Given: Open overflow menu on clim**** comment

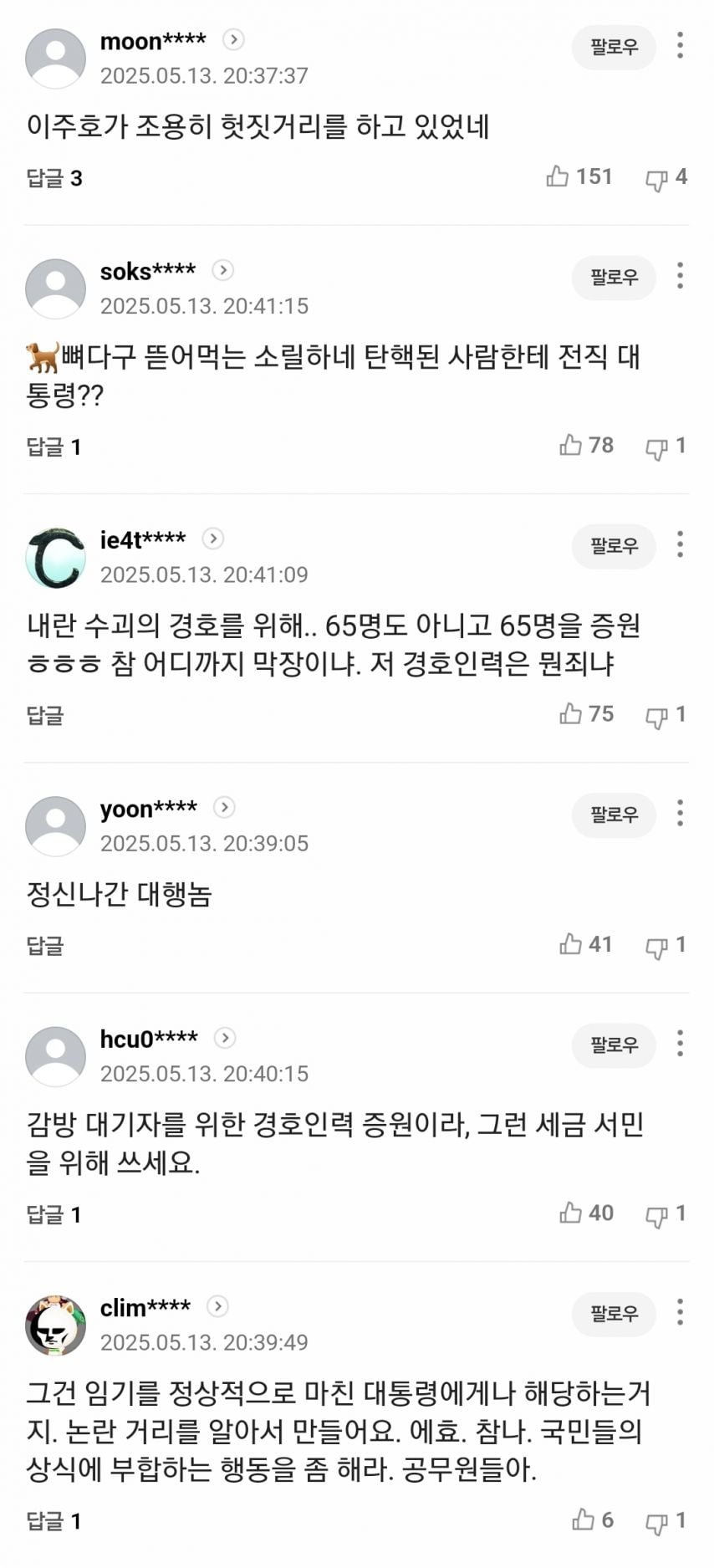Looking at the screenshot, I should click(681, 1312).
